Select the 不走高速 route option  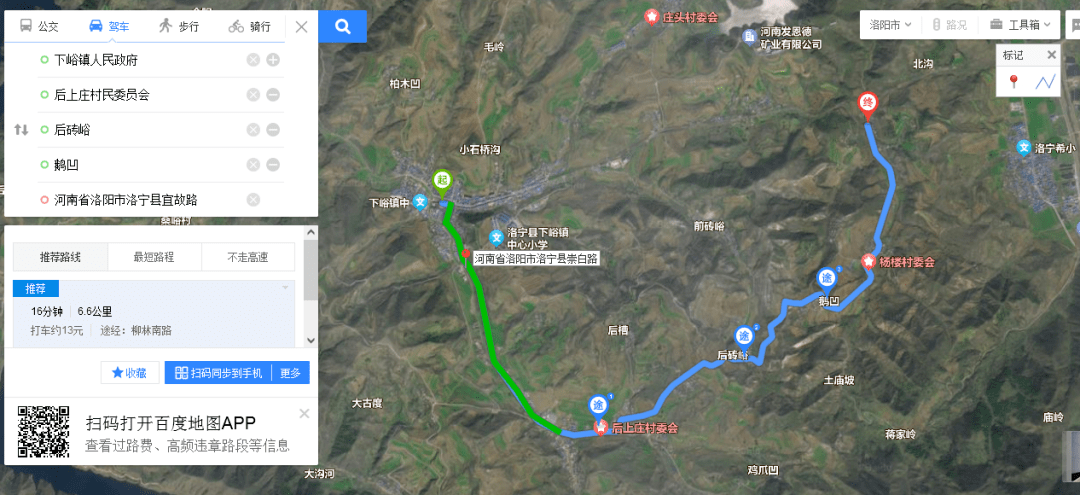coord(248,257)
